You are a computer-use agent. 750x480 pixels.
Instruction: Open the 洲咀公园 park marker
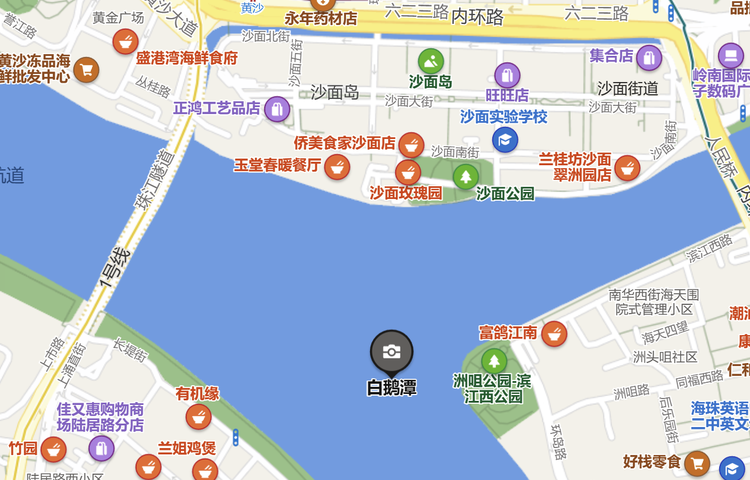[x=494, y=360]
